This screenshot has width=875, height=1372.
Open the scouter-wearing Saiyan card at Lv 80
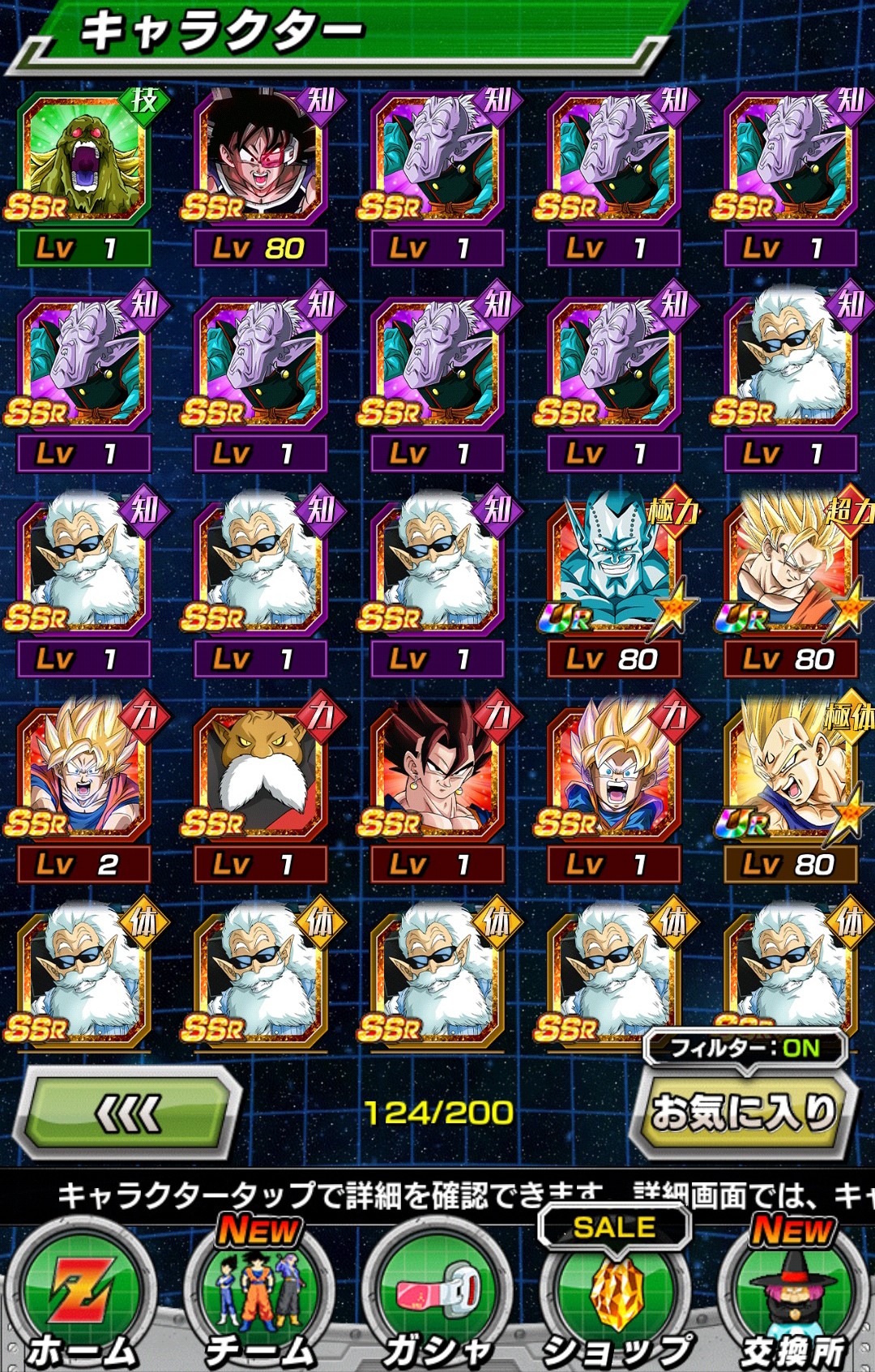click(x=259, y=160)
